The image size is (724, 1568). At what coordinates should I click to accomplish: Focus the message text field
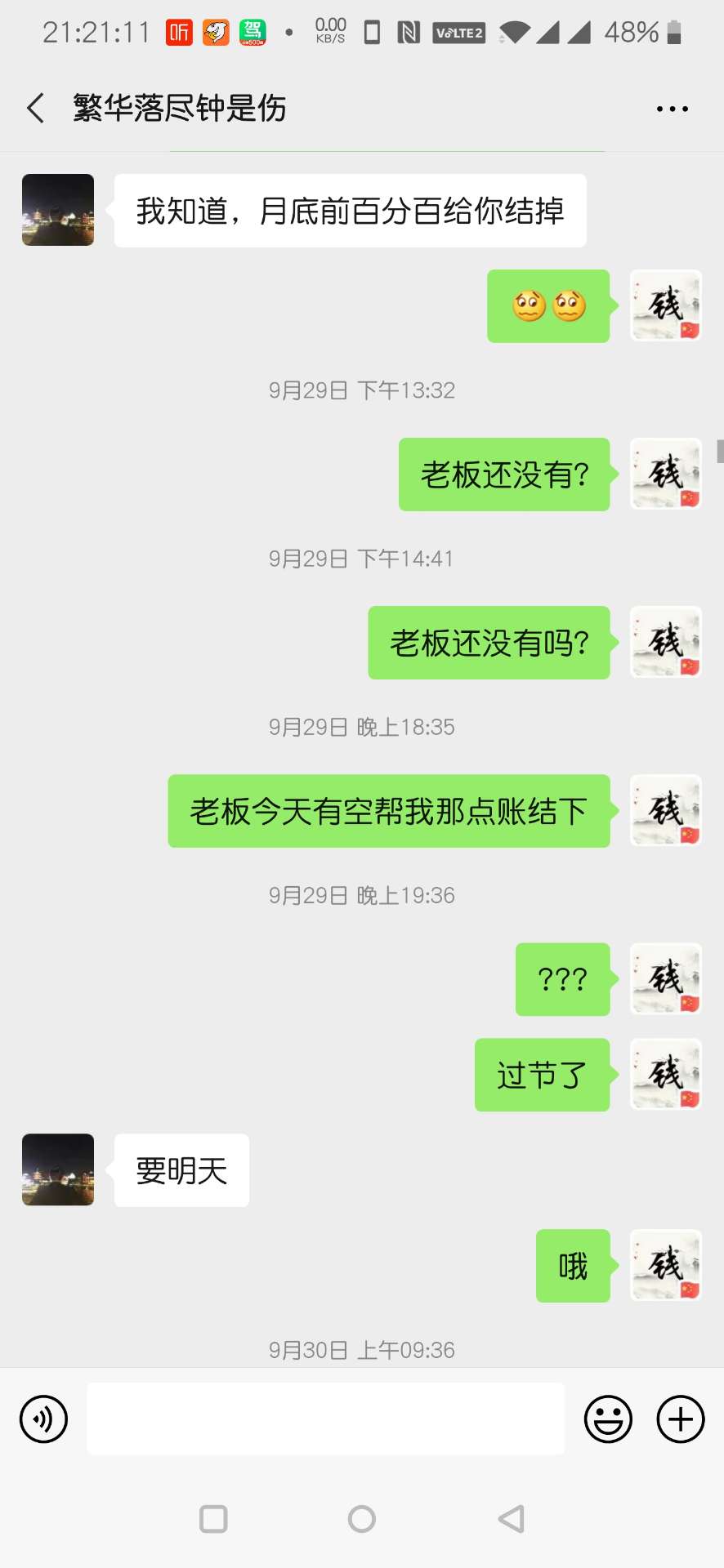click(325, 1419)
